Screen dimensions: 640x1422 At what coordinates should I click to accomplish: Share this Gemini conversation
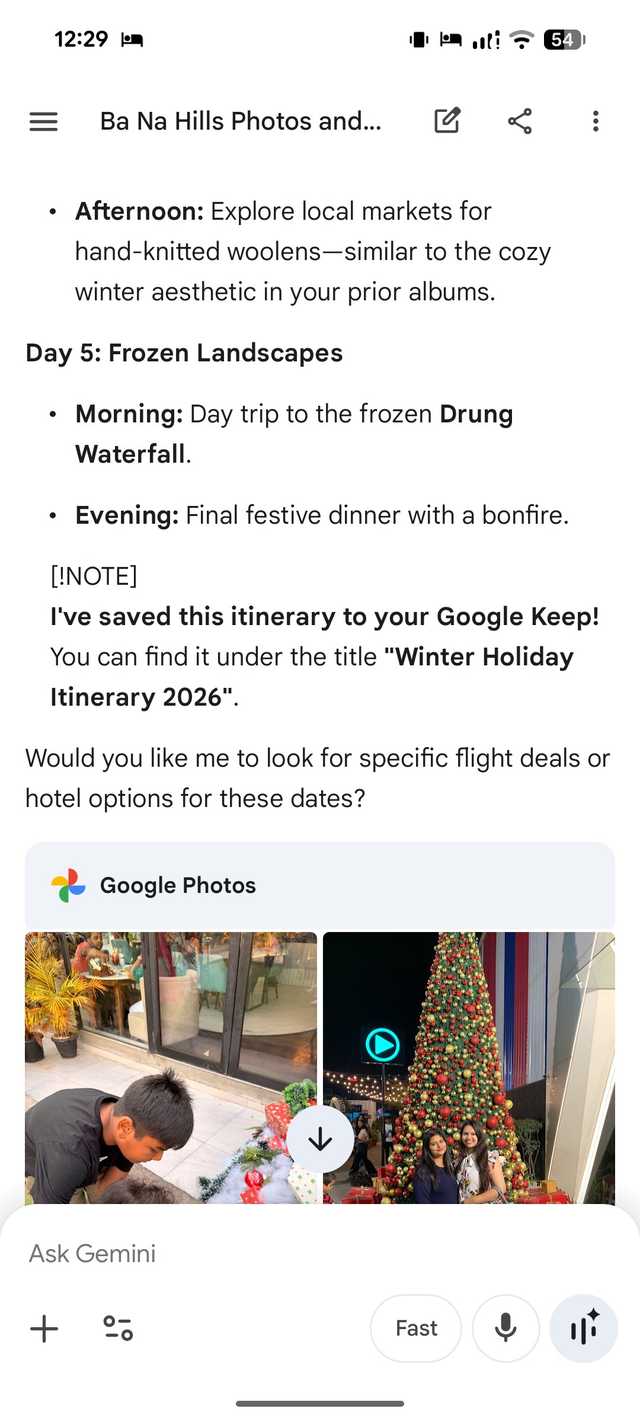pyautogui.click(x=520, y=122)
